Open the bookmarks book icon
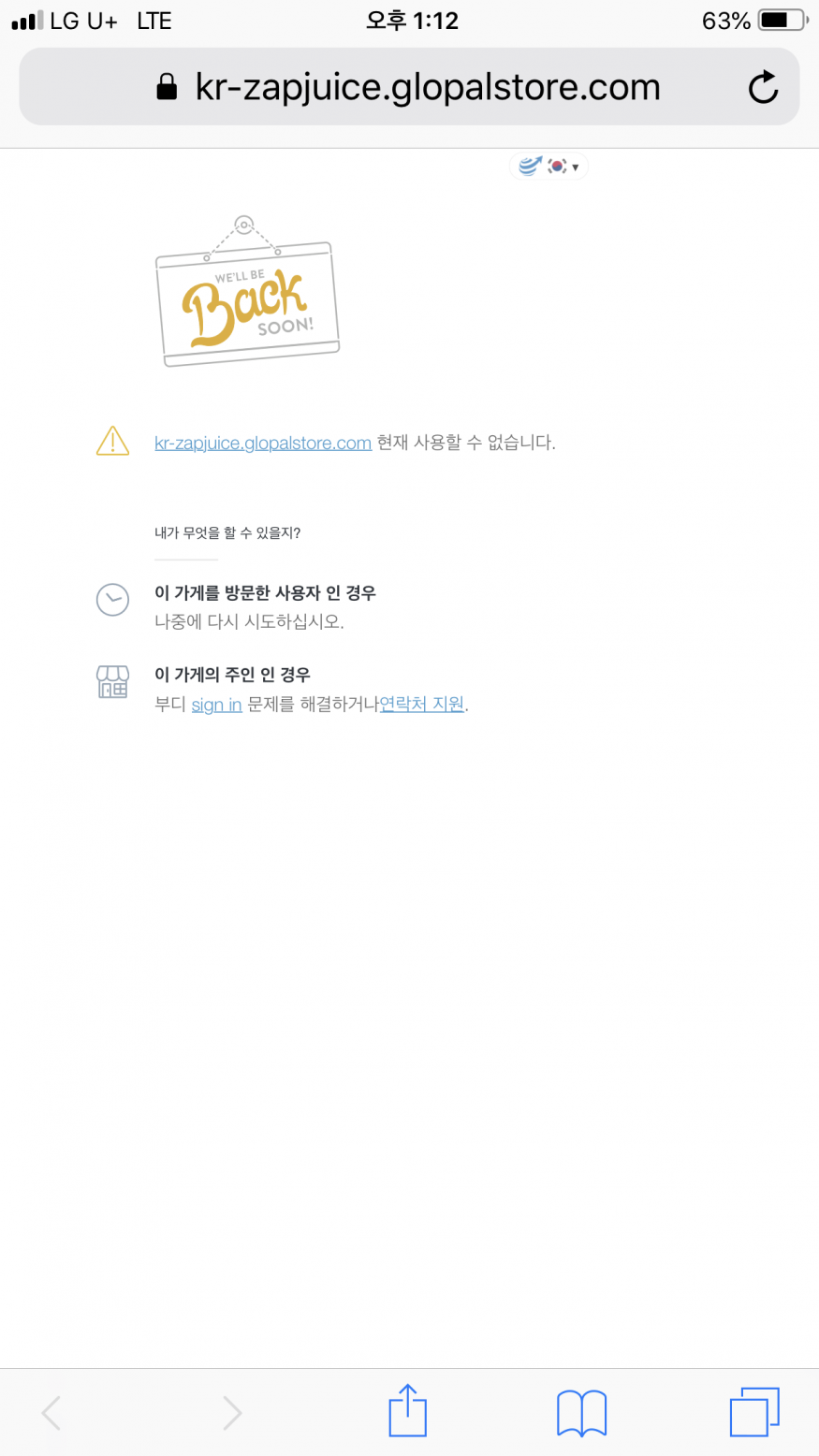This screenshot has width=819, height=1456. point(581,1413)
